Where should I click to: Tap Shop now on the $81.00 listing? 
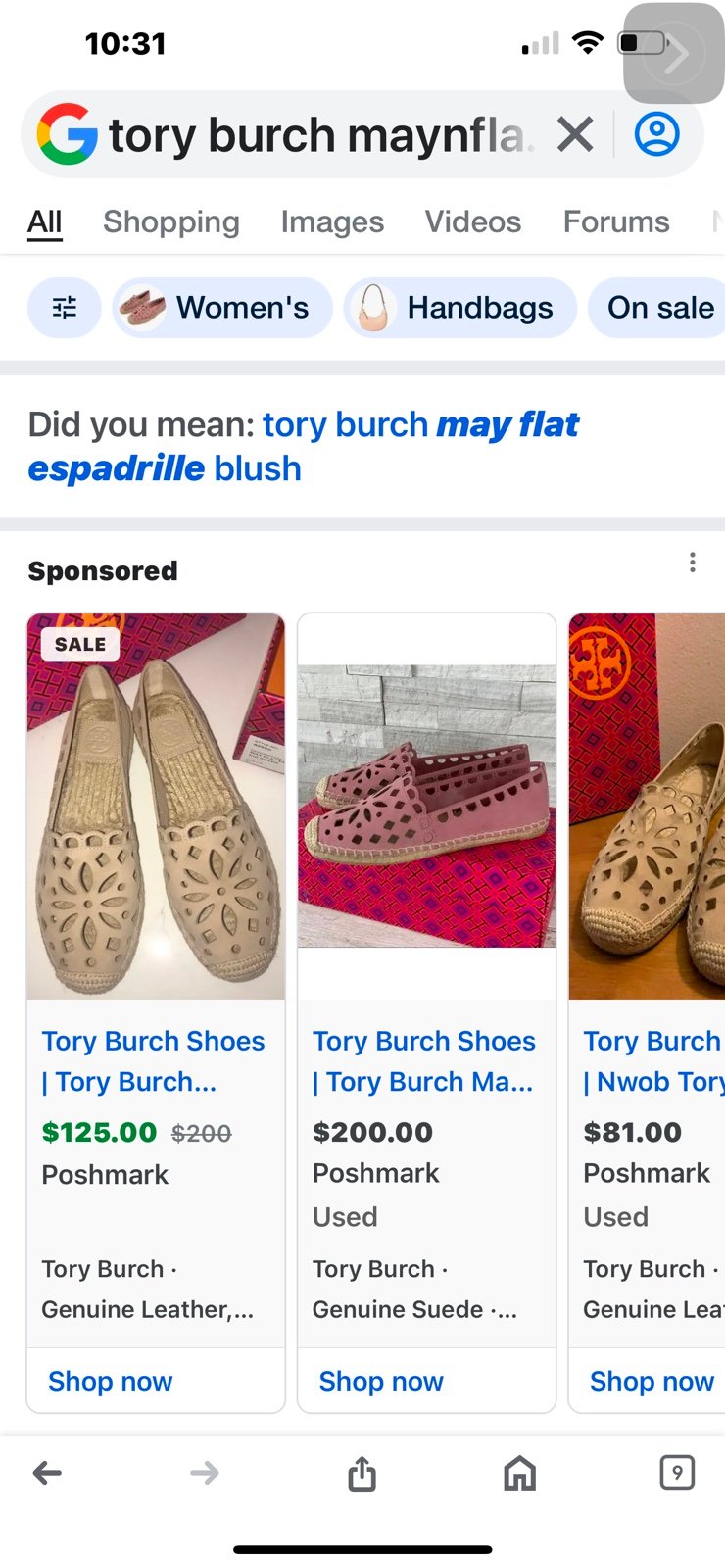pyautogui.click(x=652, y=1382)
